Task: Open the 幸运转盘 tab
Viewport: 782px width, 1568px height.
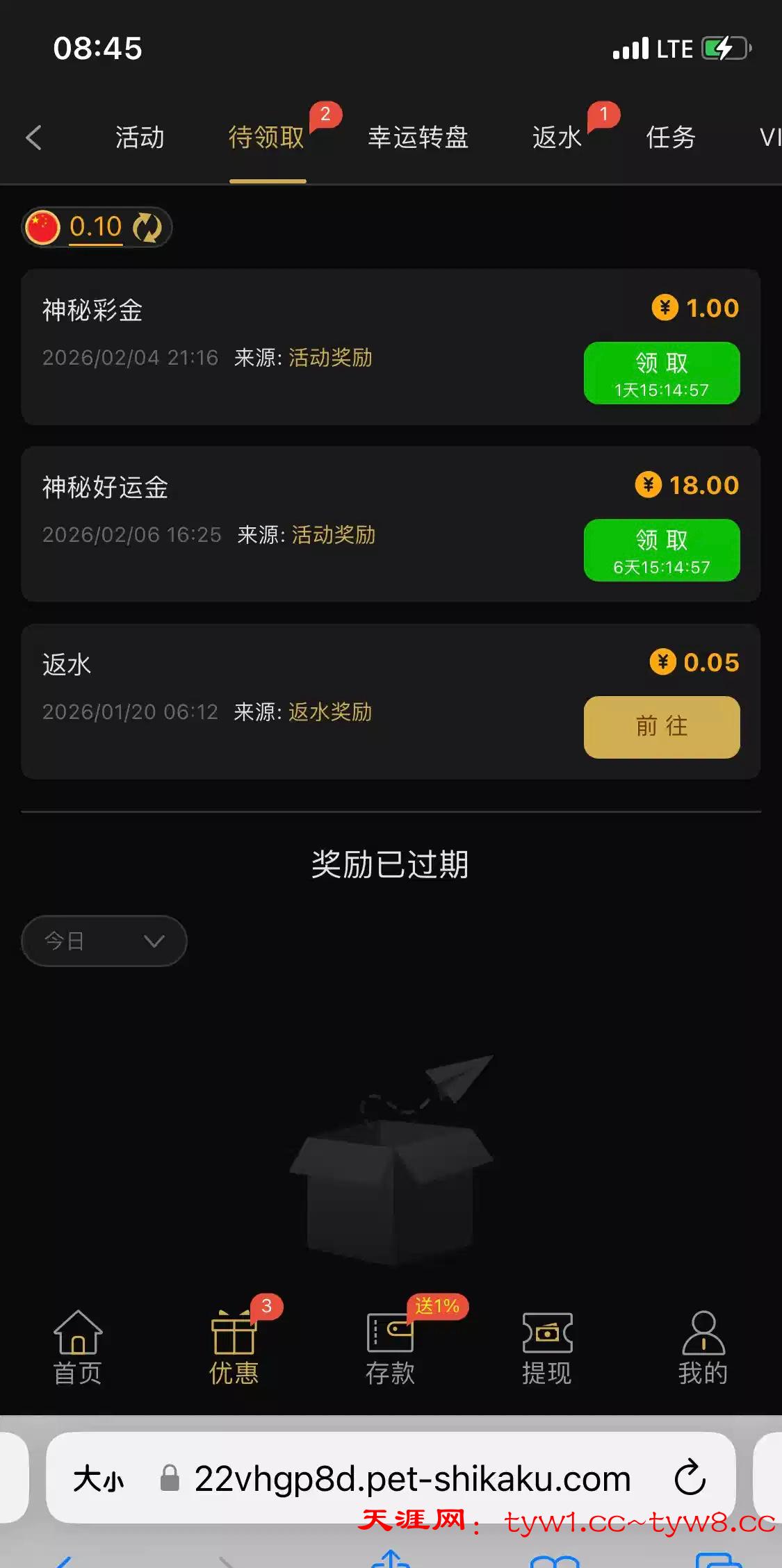Action: (418, 138)
